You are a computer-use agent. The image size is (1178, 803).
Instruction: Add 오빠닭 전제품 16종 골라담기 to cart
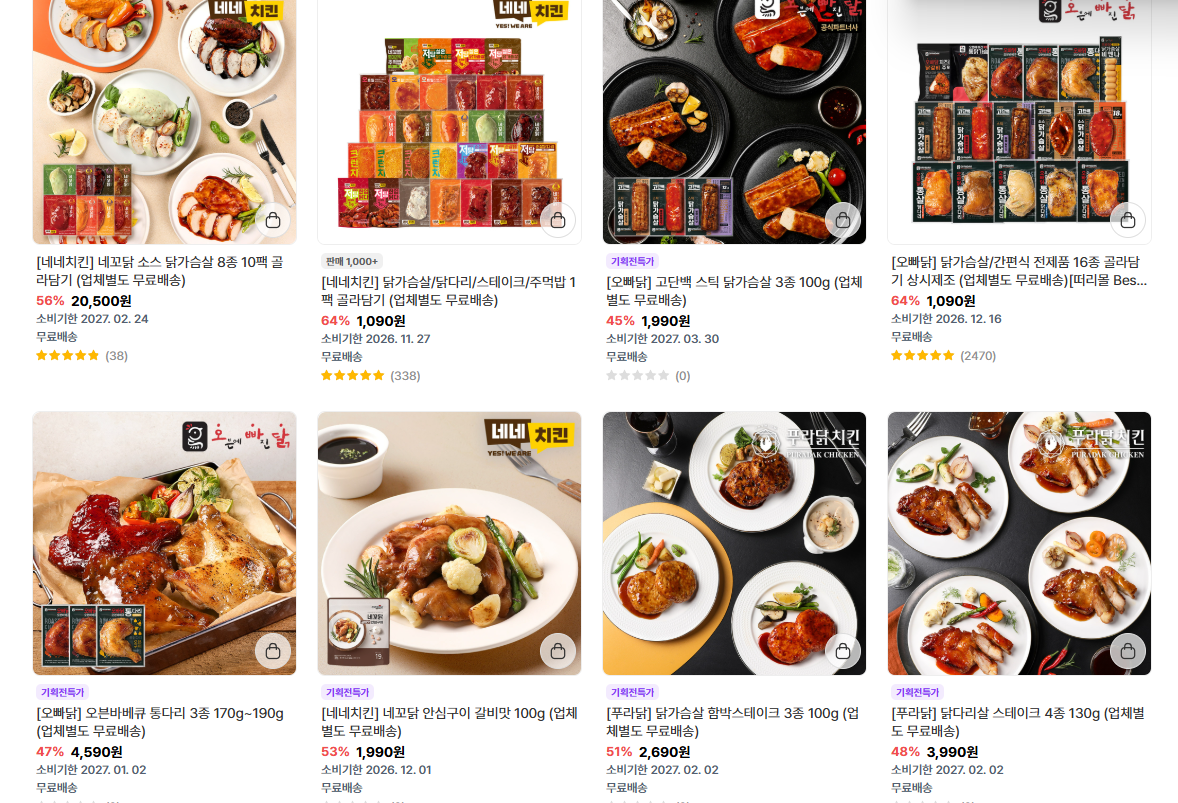[1128, 220]
